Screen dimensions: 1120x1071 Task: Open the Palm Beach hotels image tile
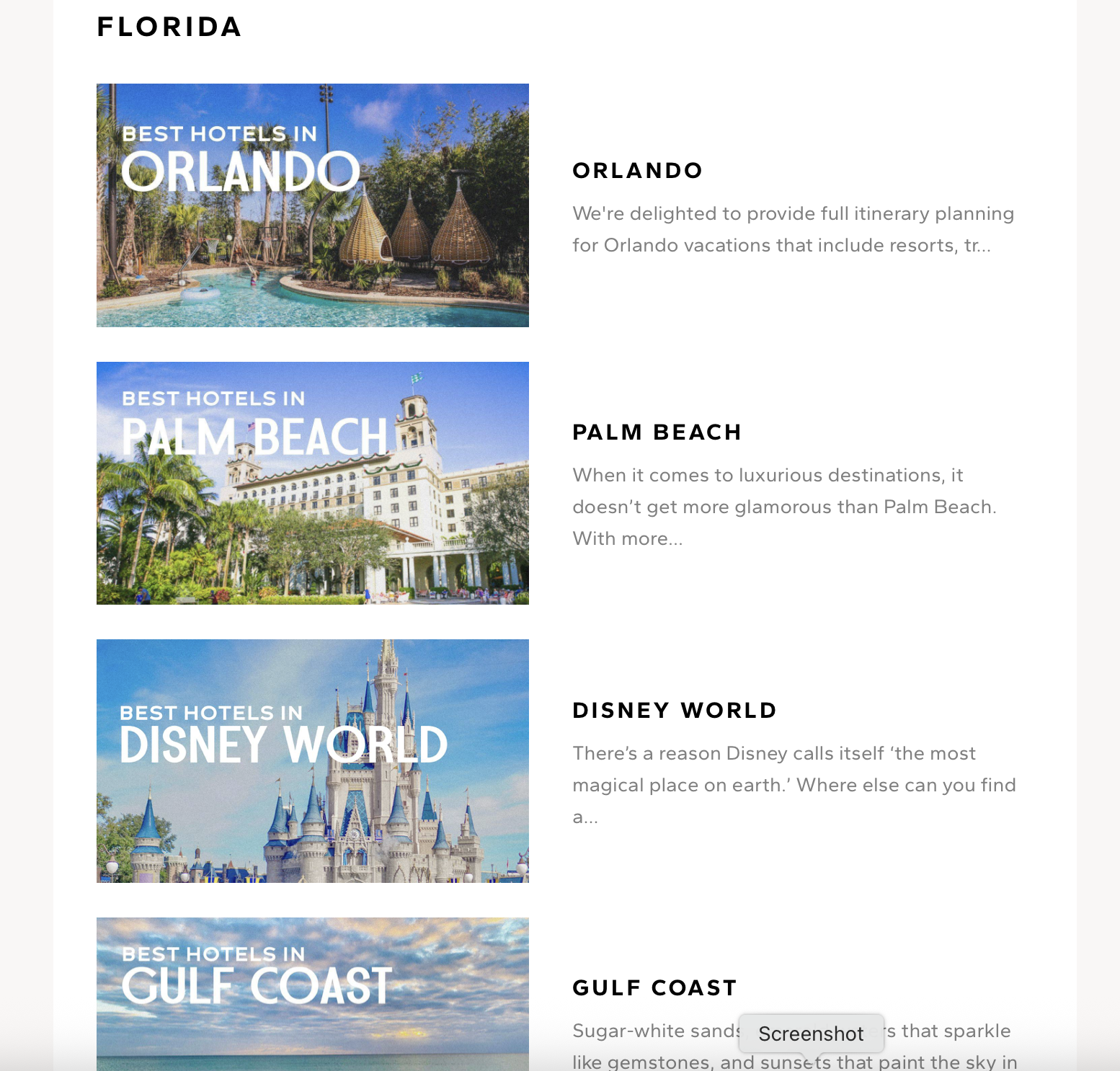pyautogui.click(x=313, y=483)
